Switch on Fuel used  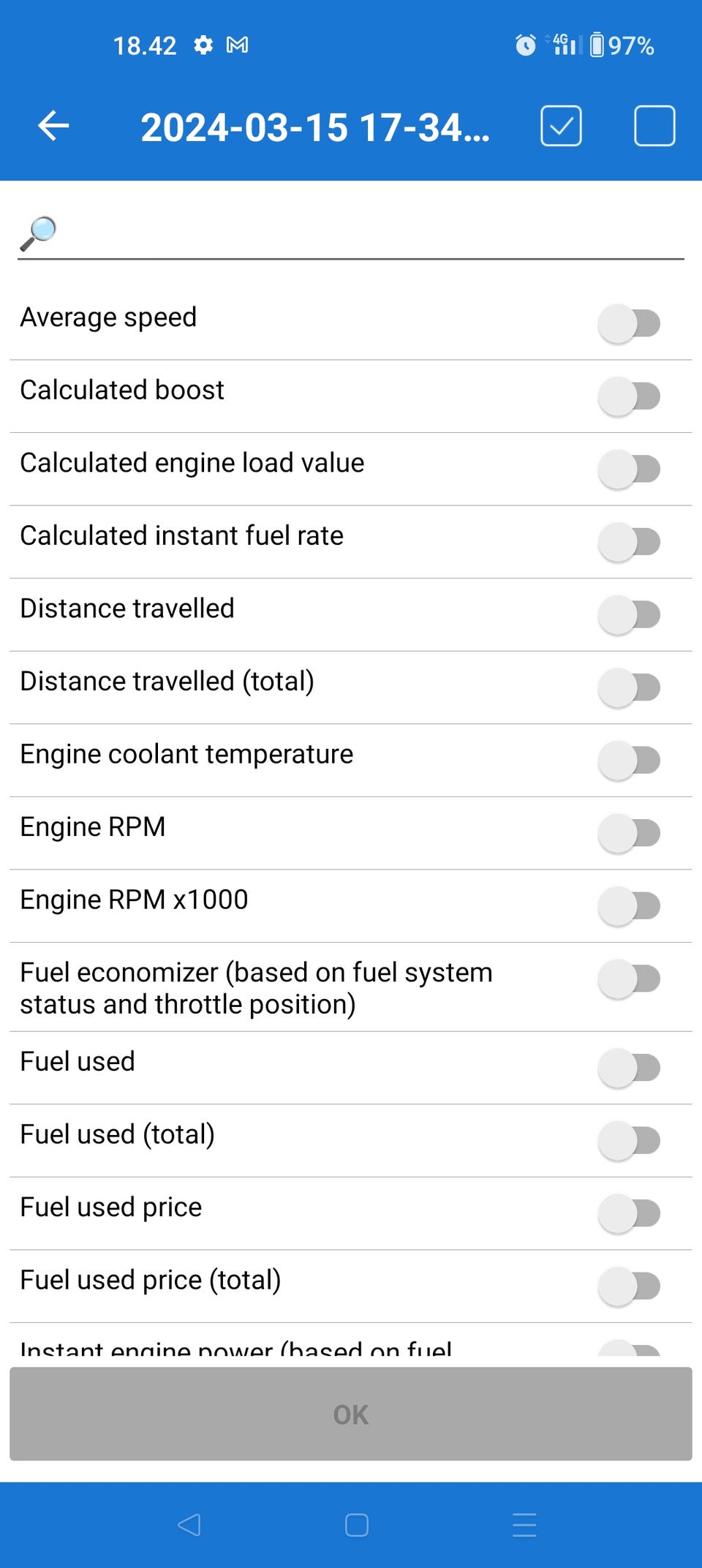629,1068
